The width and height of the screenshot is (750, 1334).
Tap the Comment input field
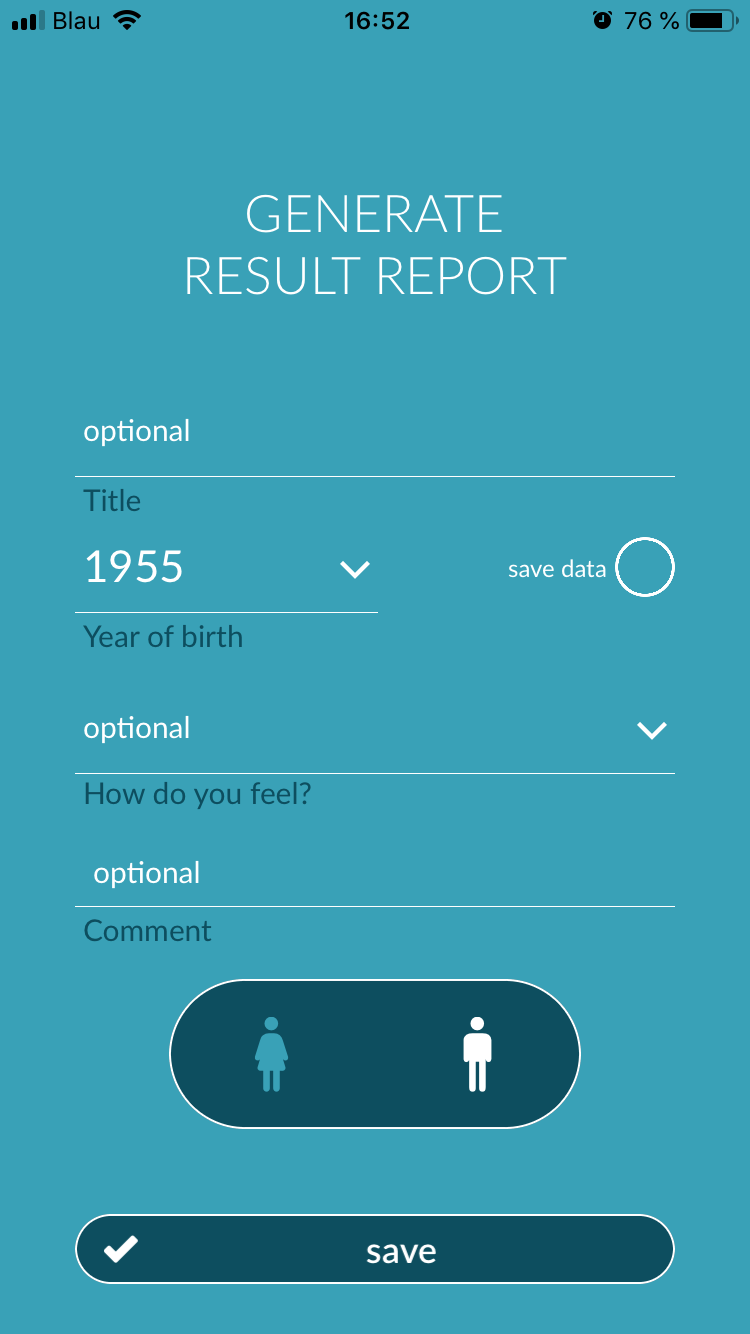click(x=375, y=873)
